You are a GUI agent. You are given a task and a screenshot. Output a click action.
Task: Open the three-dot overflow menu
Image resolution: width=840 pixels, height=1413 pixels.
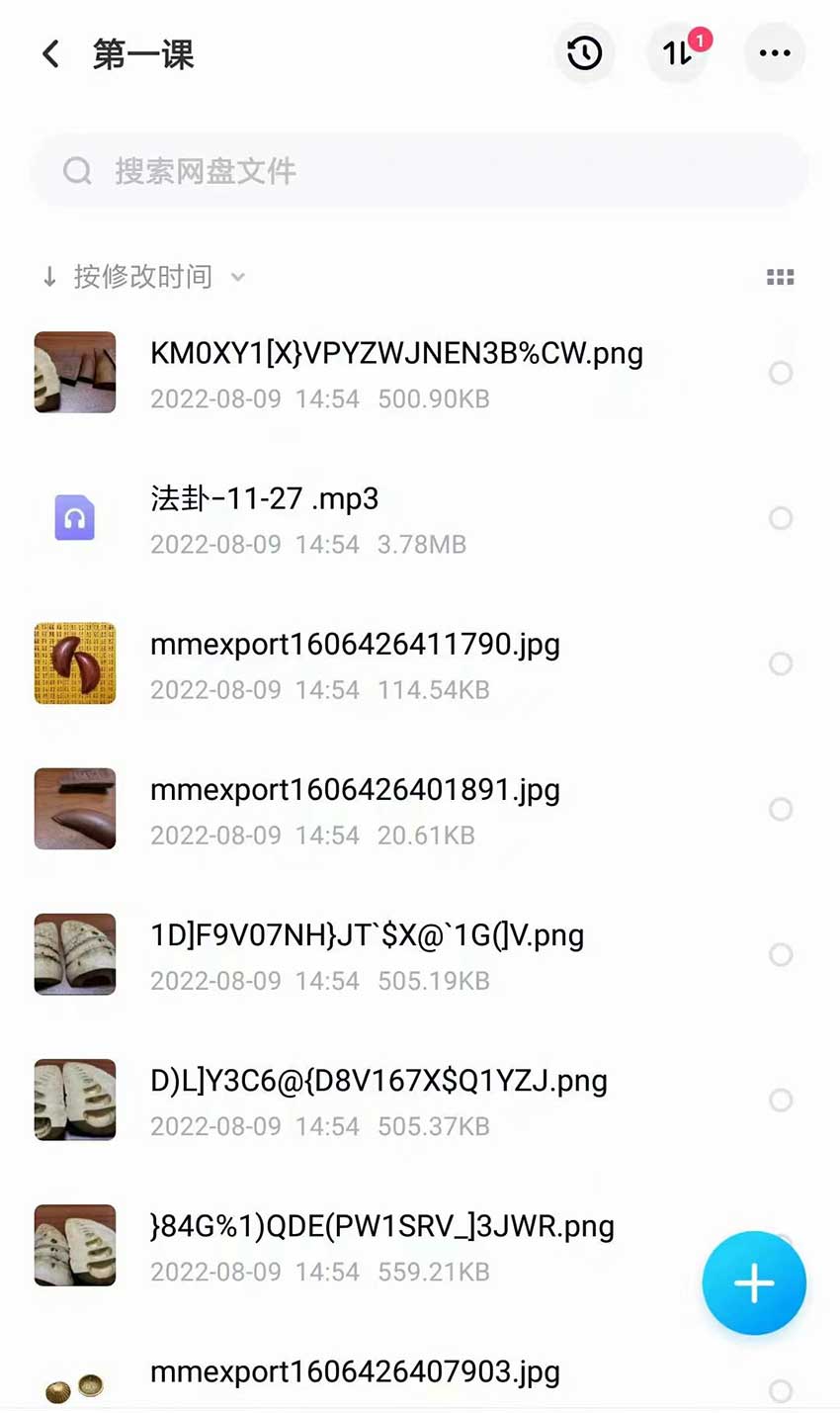pos(774,53)
